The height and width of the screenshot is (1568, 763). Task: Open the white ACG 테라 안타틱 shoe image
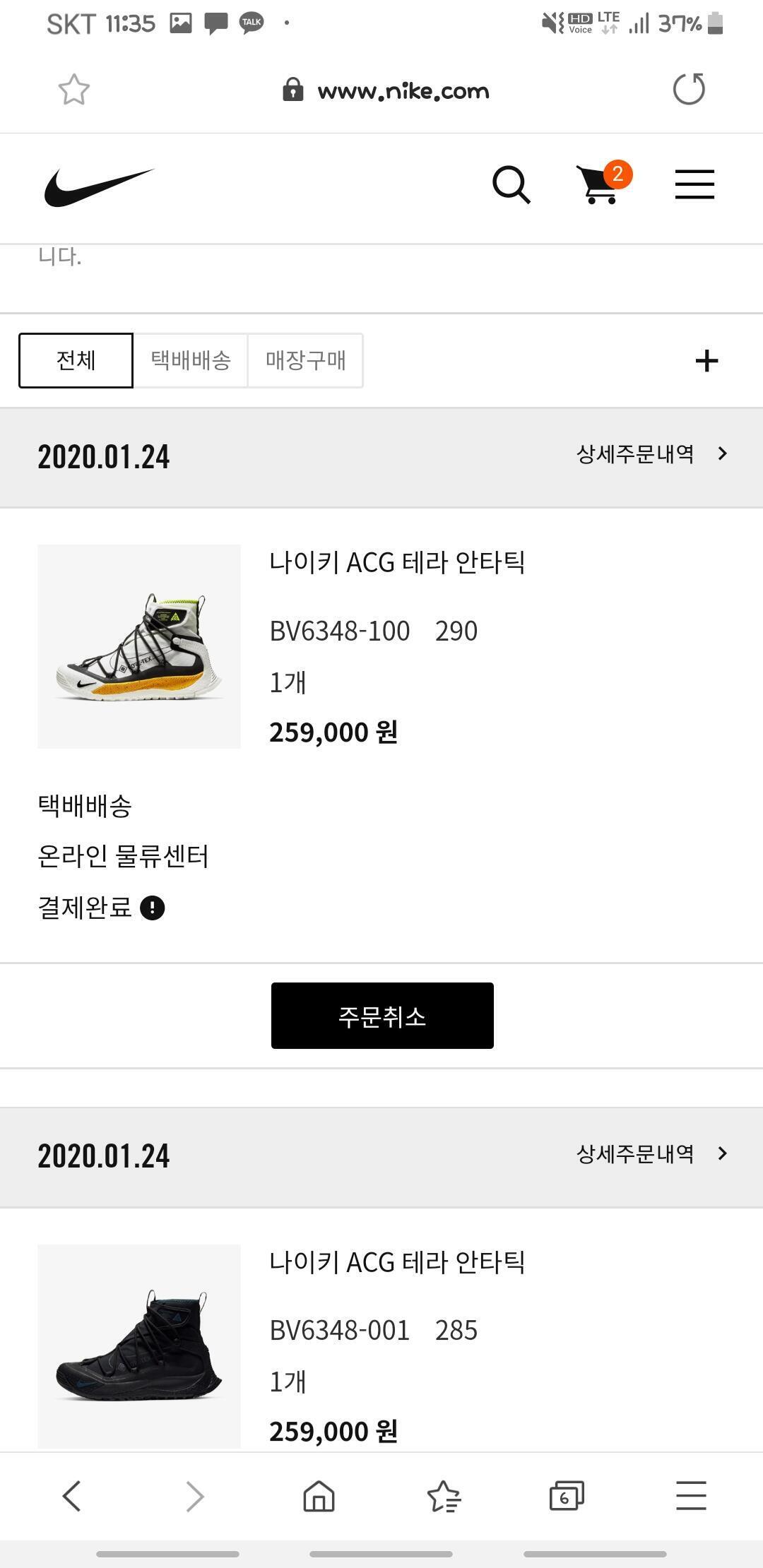139,646
